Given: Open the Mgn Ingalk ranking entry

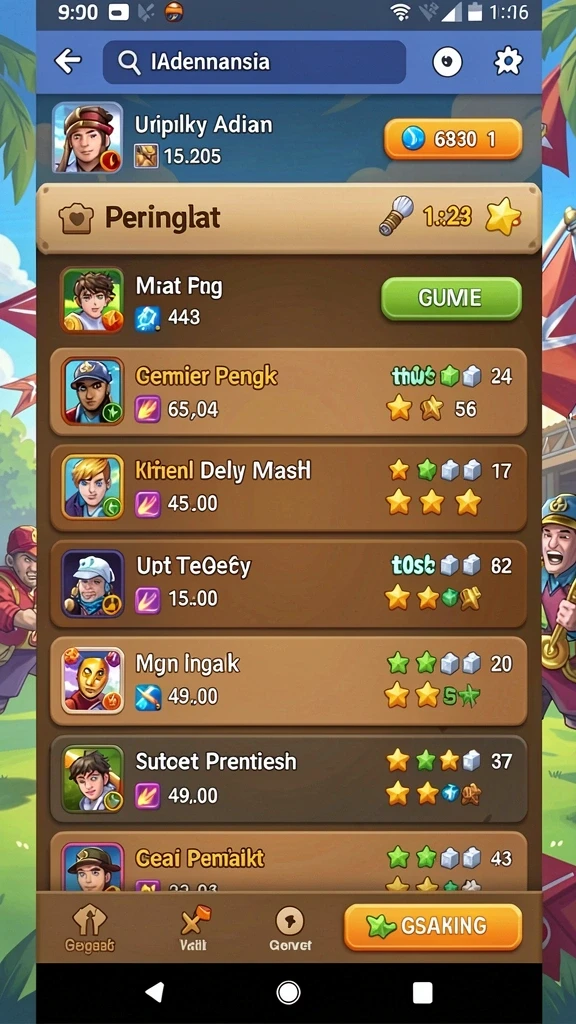Looking at the screenshot, I should click(288, 680).
